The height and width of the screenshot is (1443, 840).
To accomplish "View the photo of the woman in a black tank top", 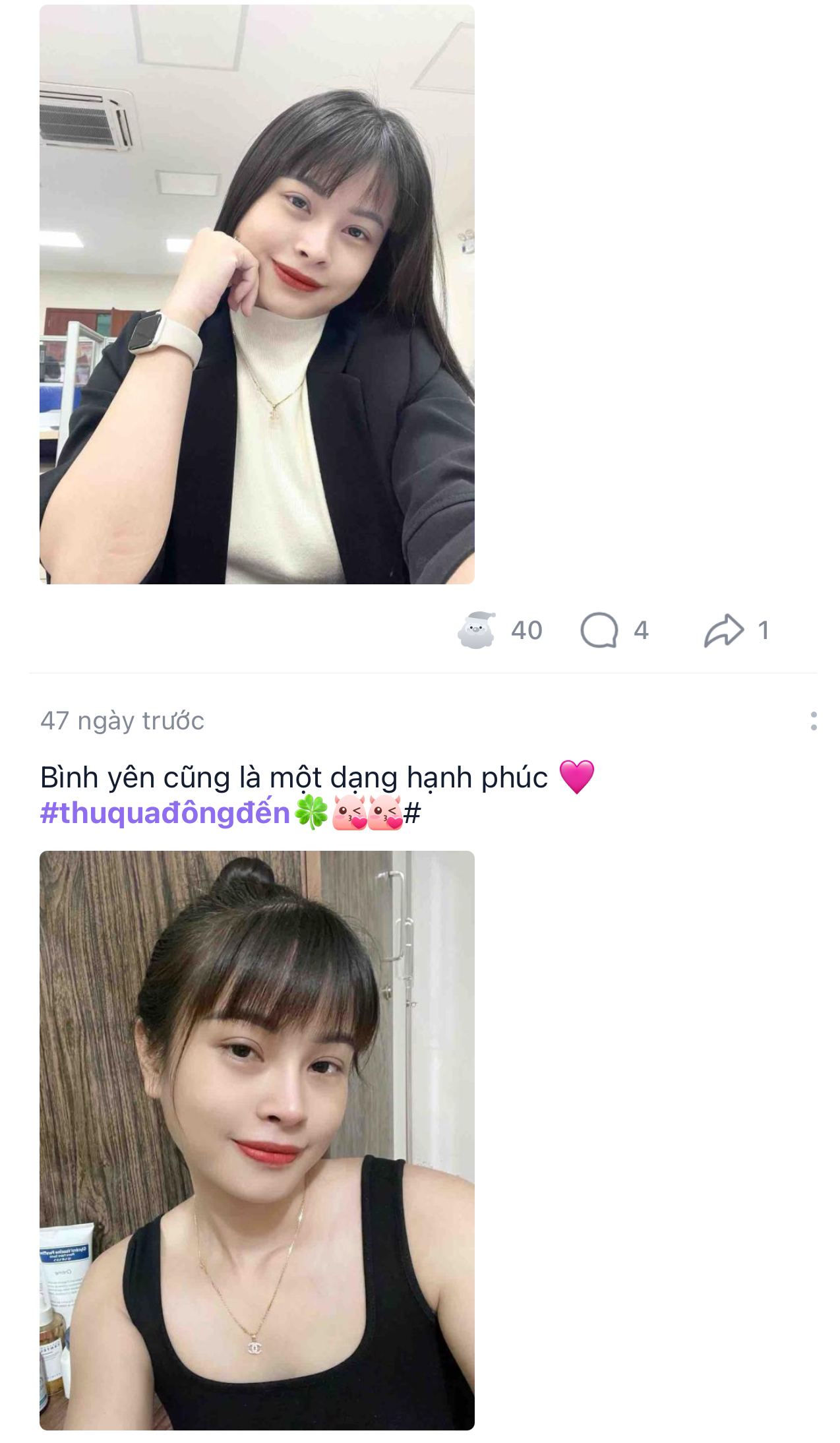I will [257, 1140].
